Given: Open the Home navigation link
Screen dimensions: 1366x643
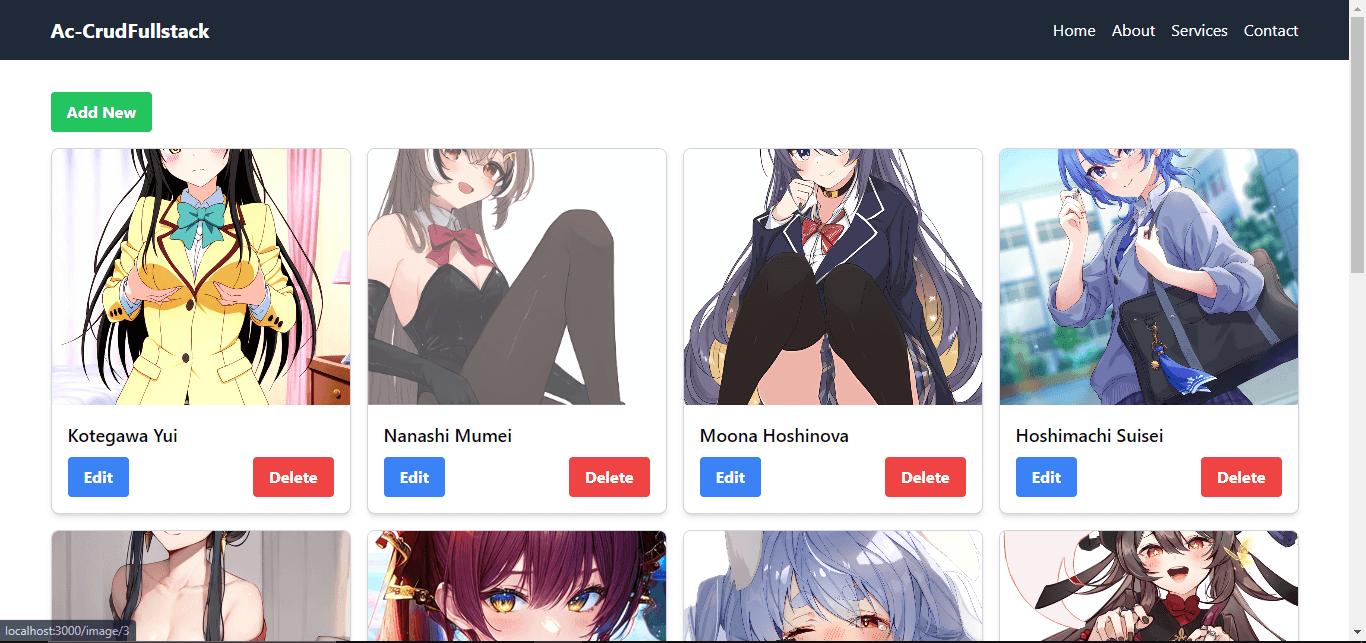Looking at the screenshot, I should [x=1073, y=31].
